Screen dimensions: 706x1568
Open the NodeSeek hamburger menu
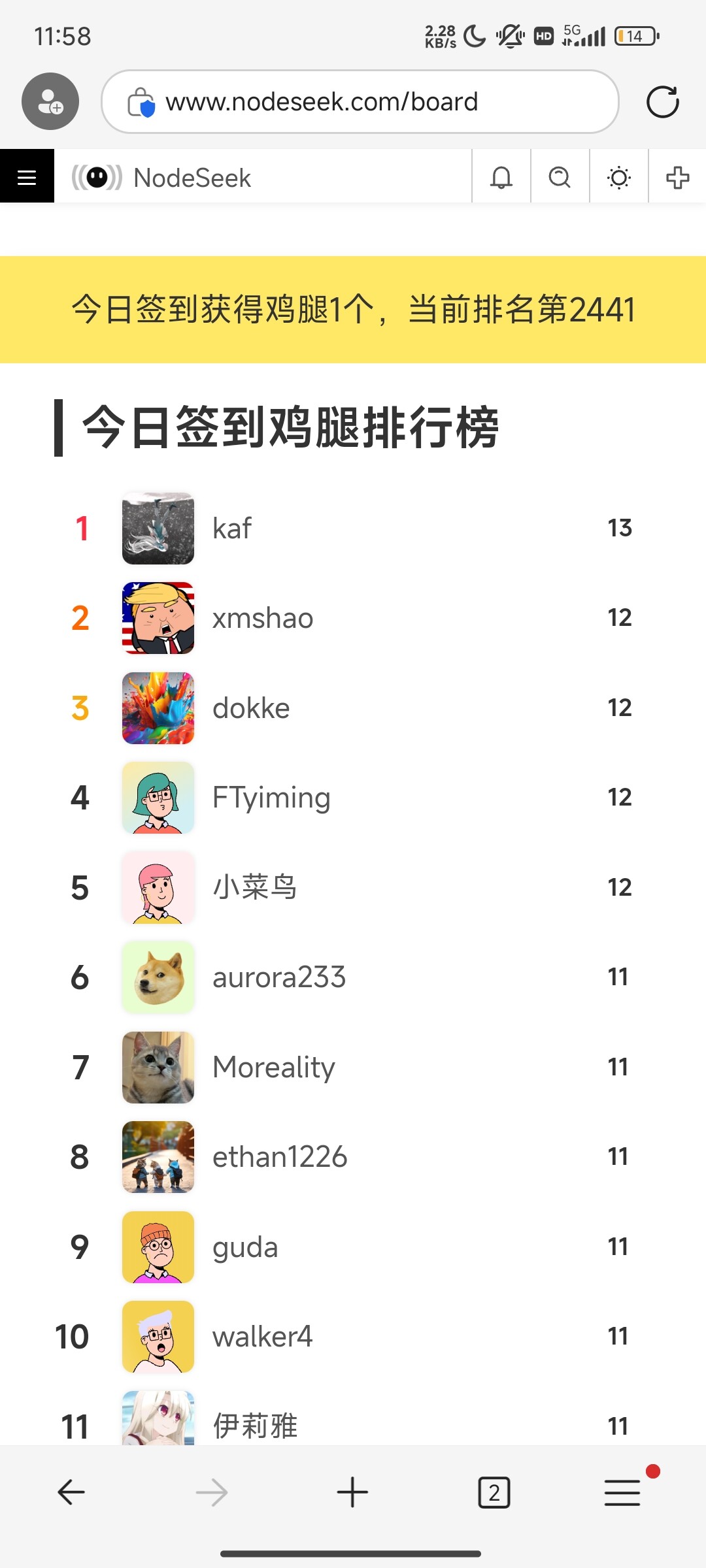[27, 176]
